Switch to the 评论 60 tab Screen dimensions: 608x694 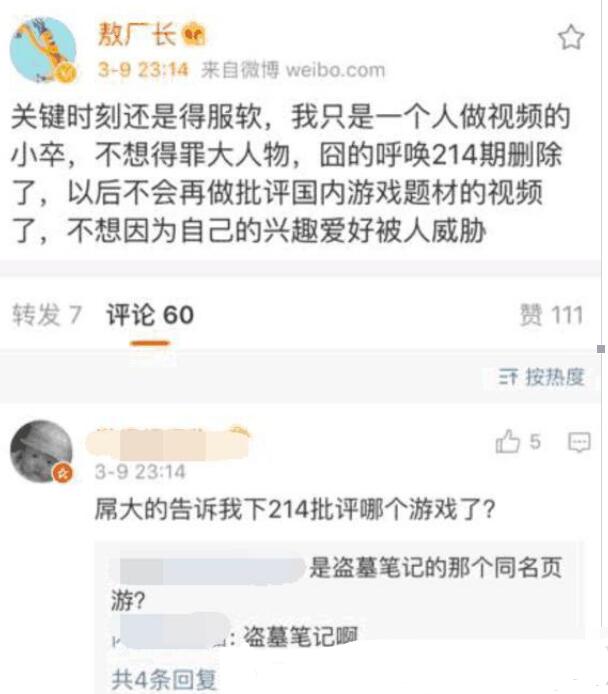click(x=150, y=316)
